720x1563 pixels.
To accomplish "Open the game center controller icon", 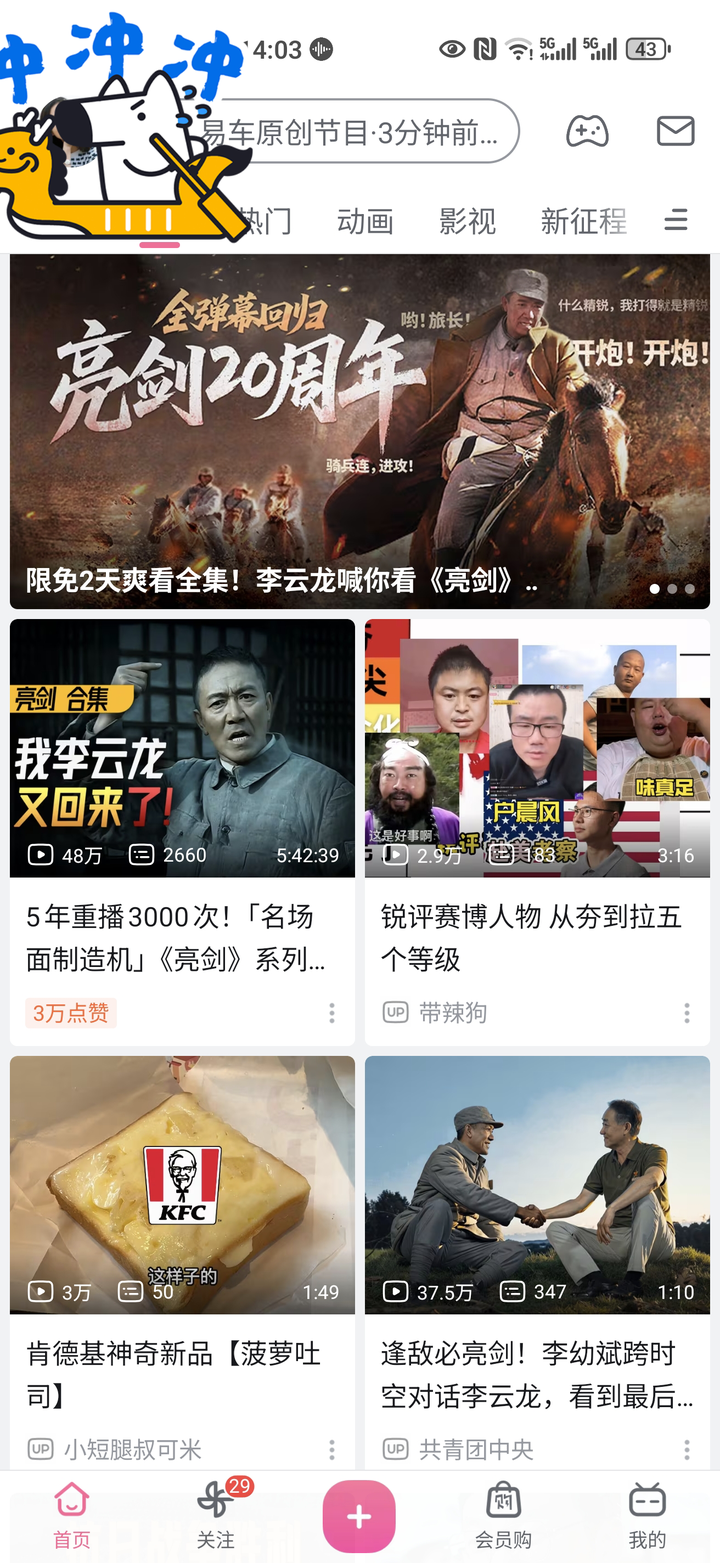I will [587, 131].
